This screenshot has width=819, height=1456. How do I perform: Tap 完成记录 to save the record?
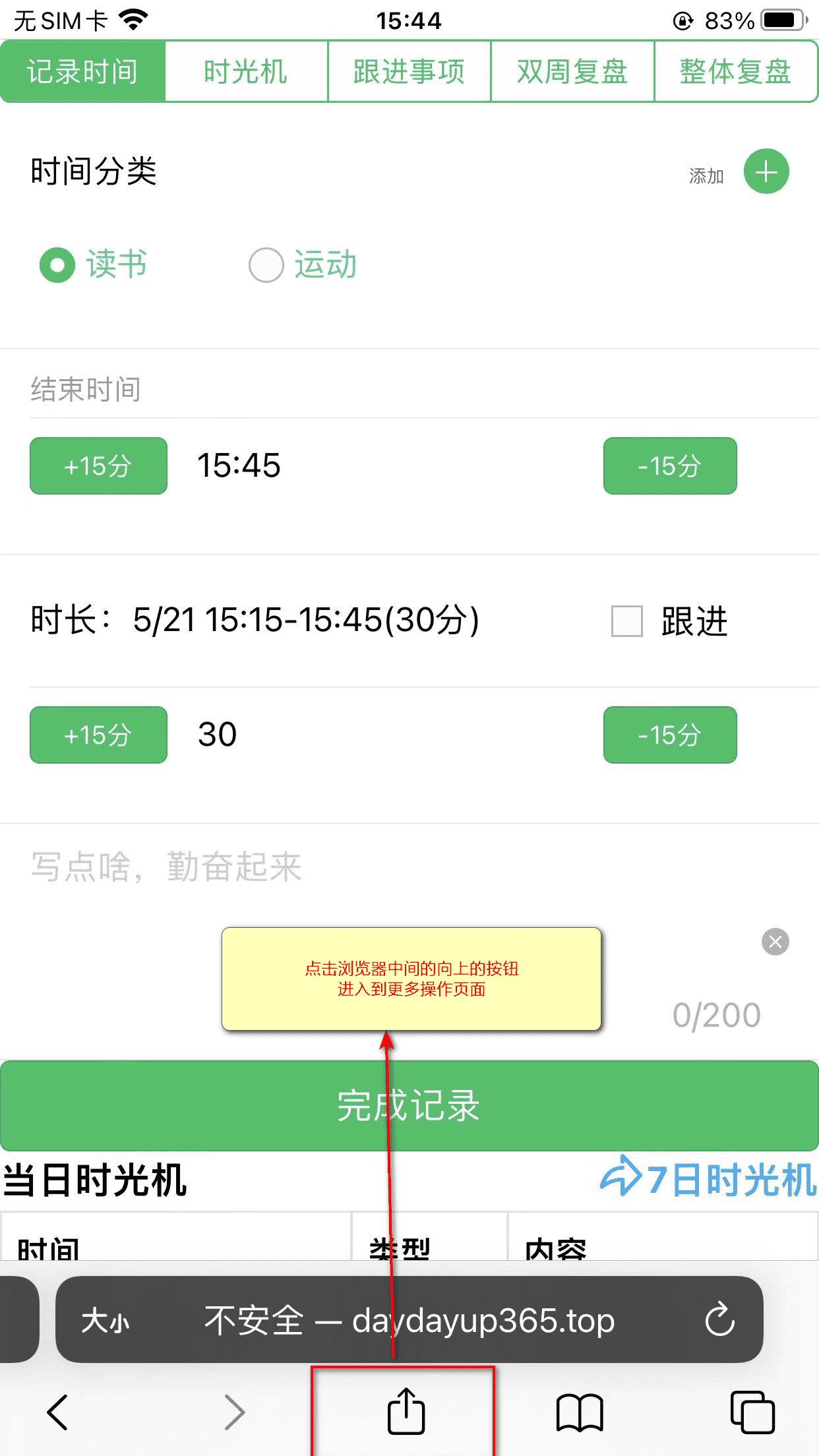pos(409,1106)
